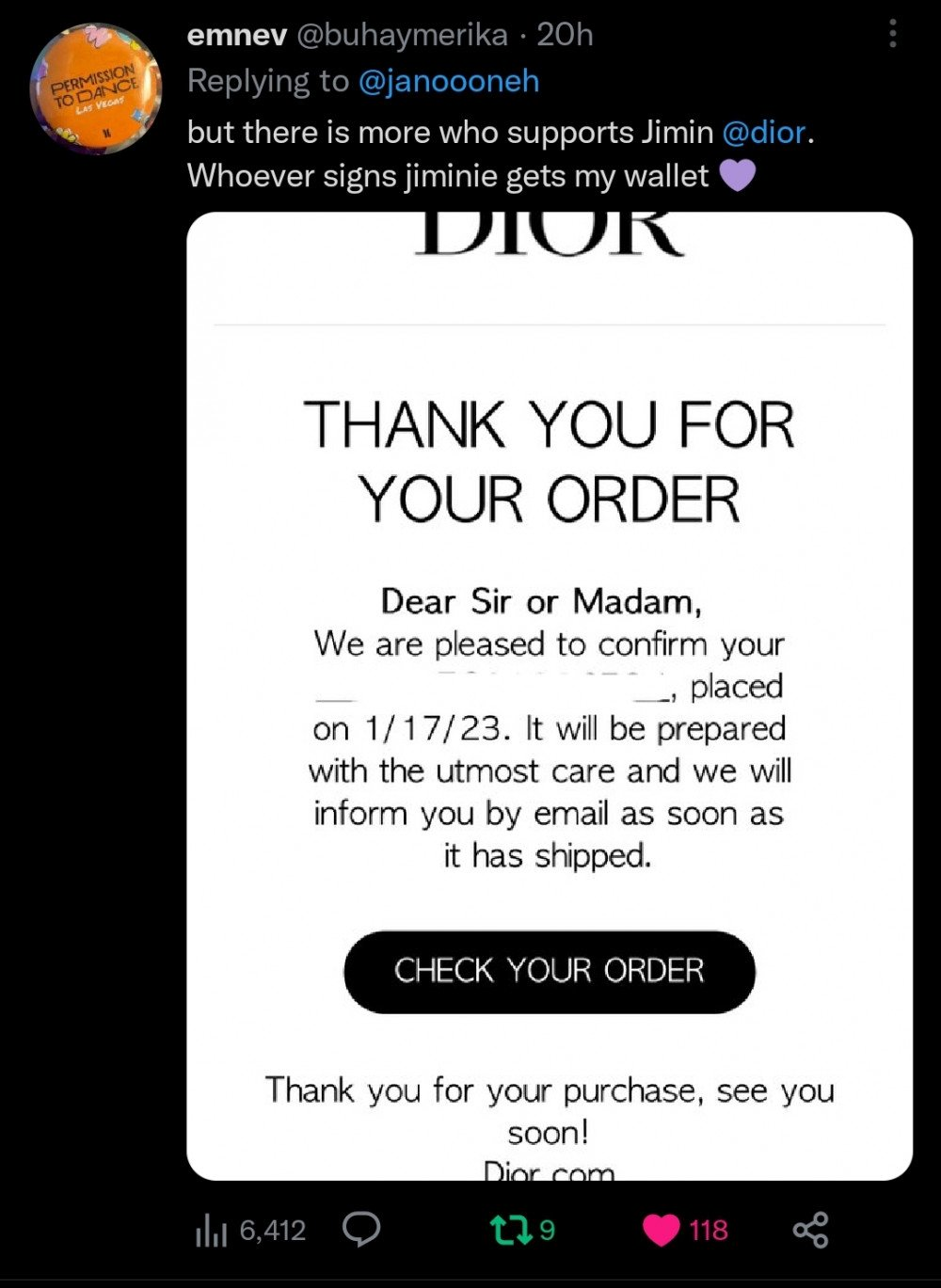Share this tweet

coord(809,1230)
